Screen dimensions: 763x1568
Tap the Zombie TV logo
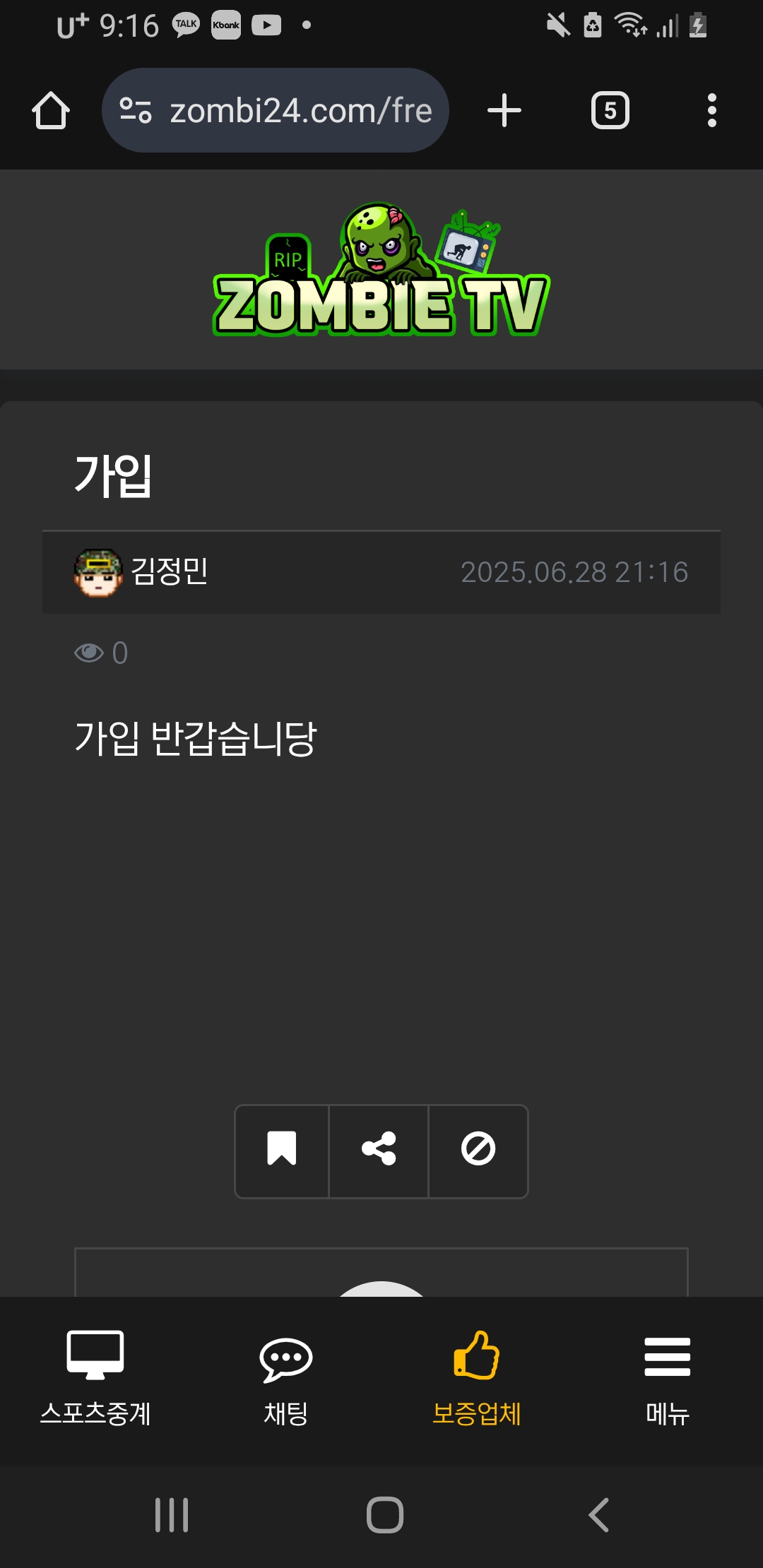coord(381,270)
